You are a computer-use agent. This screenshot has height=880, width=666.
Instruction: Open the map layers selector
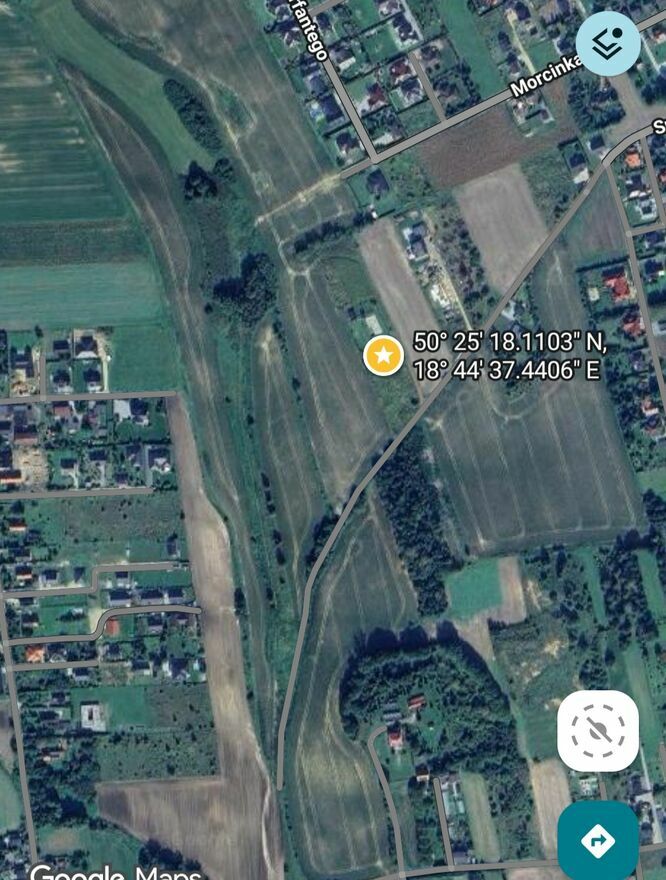(608, 43)
